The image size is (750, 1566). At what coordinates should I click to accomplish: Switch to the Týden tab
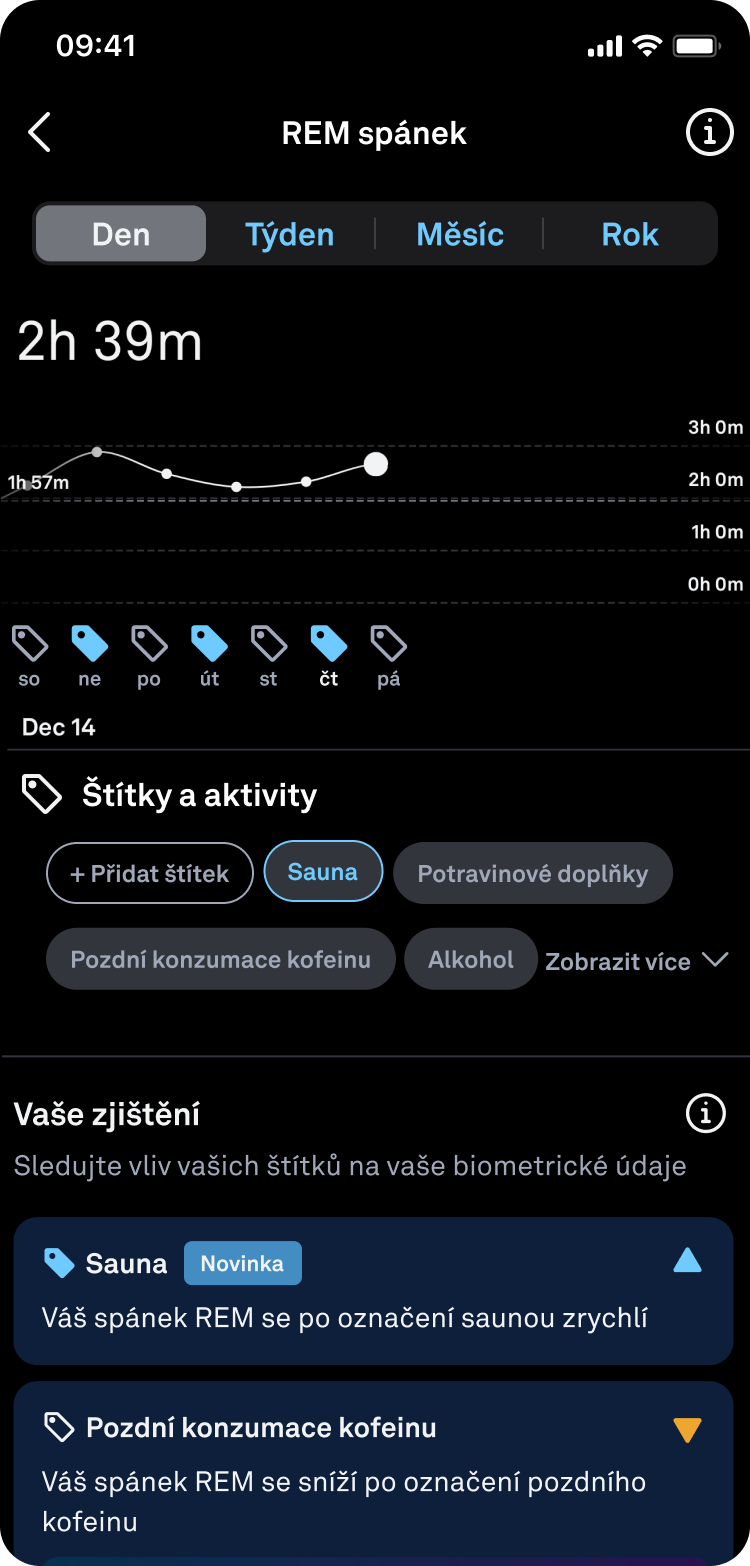tap(290, 235)
